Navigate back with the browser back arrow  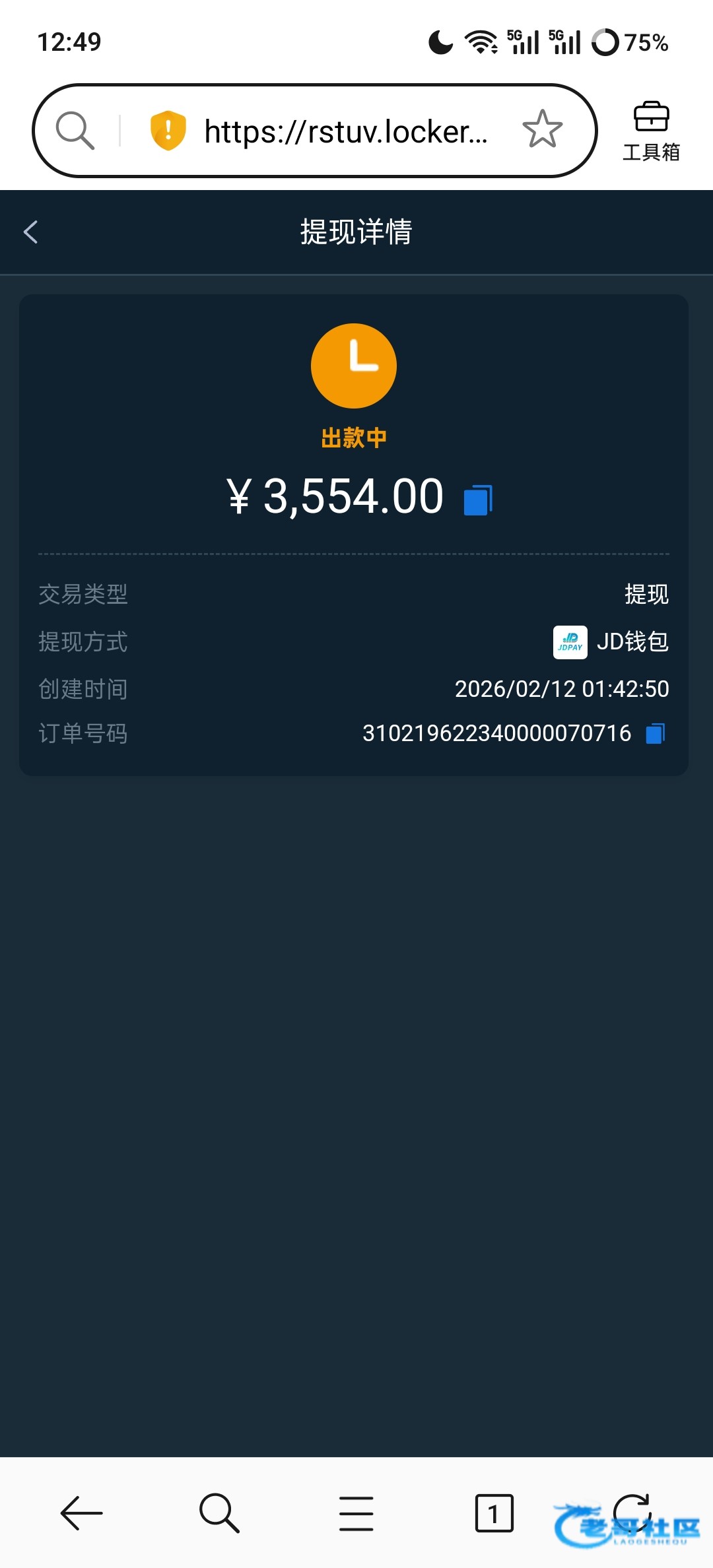point(81,1513)
